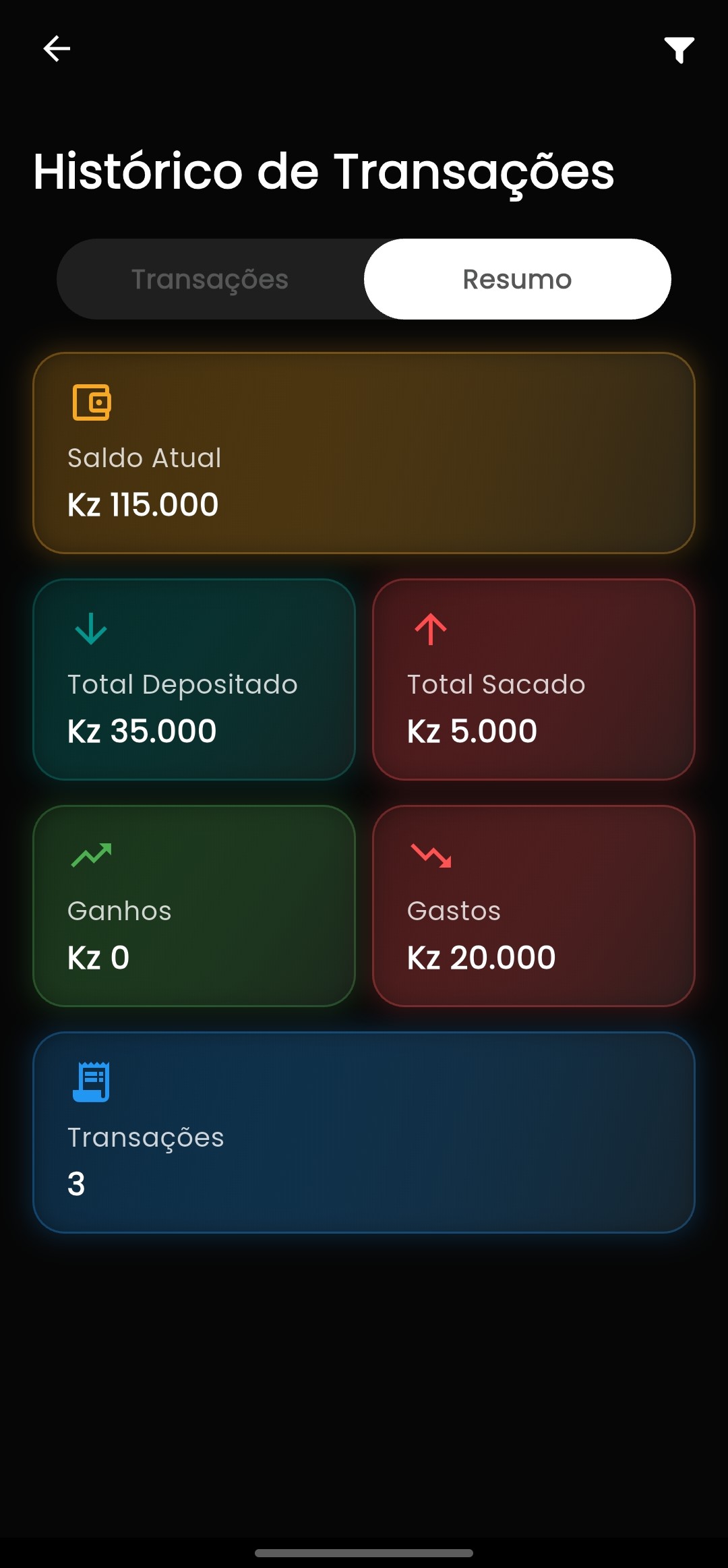Select the Resumo tab

coord(516,278)
